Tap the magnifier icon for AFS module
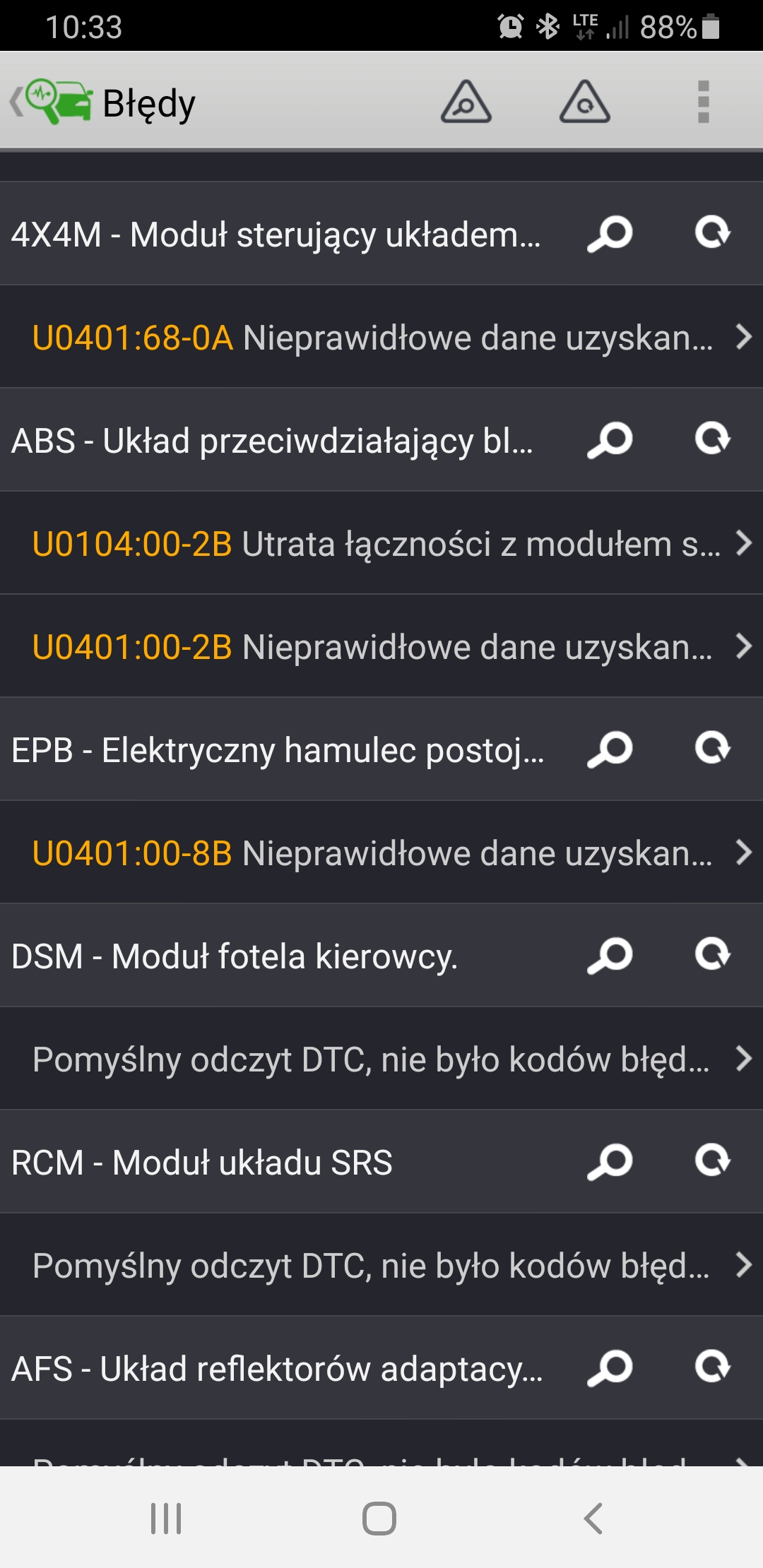 pos(610,1368)
